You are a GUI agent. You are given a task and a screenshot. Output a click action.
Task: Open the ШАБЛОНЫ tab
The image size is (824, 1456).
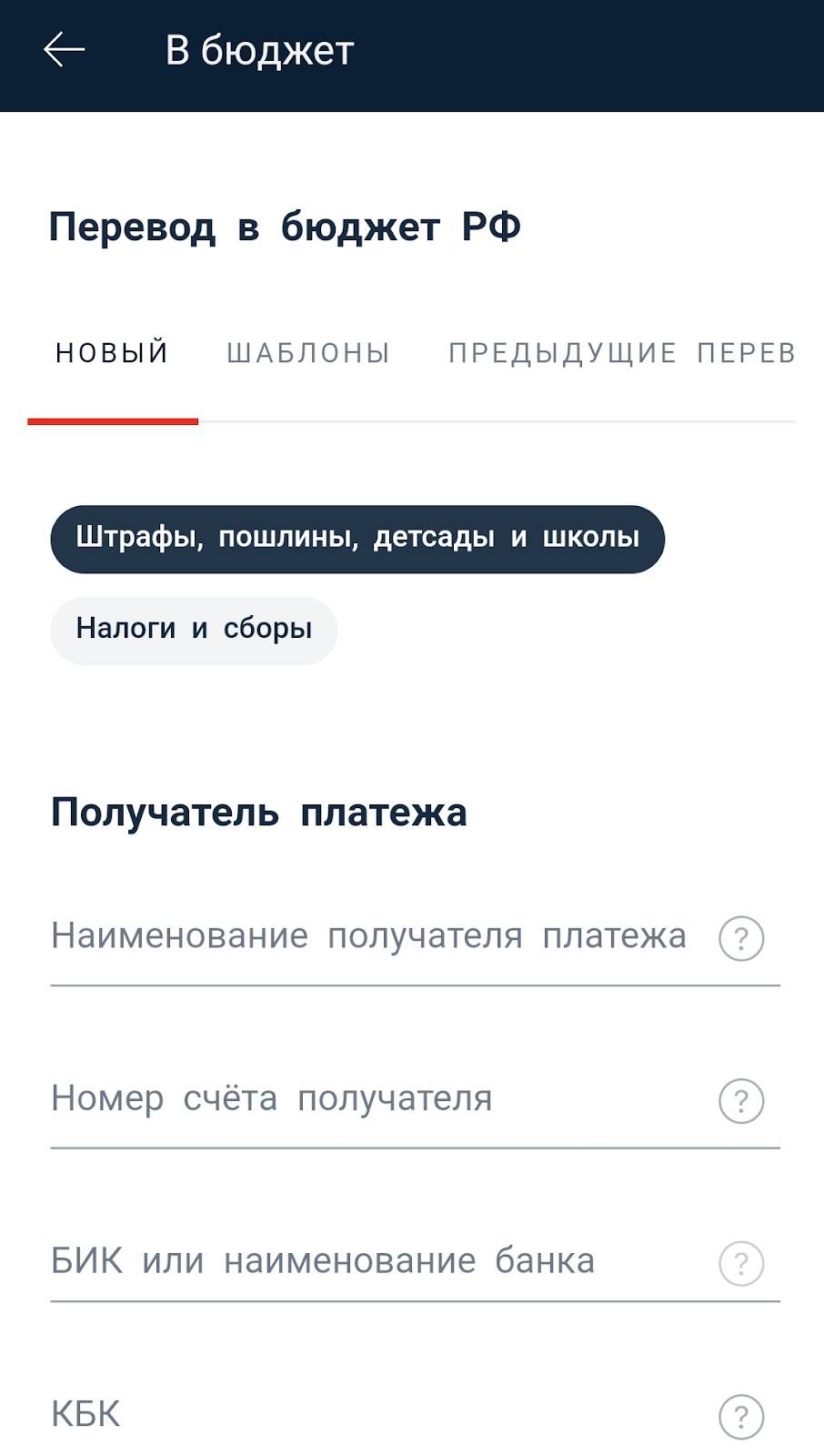(x=308, y=353)
